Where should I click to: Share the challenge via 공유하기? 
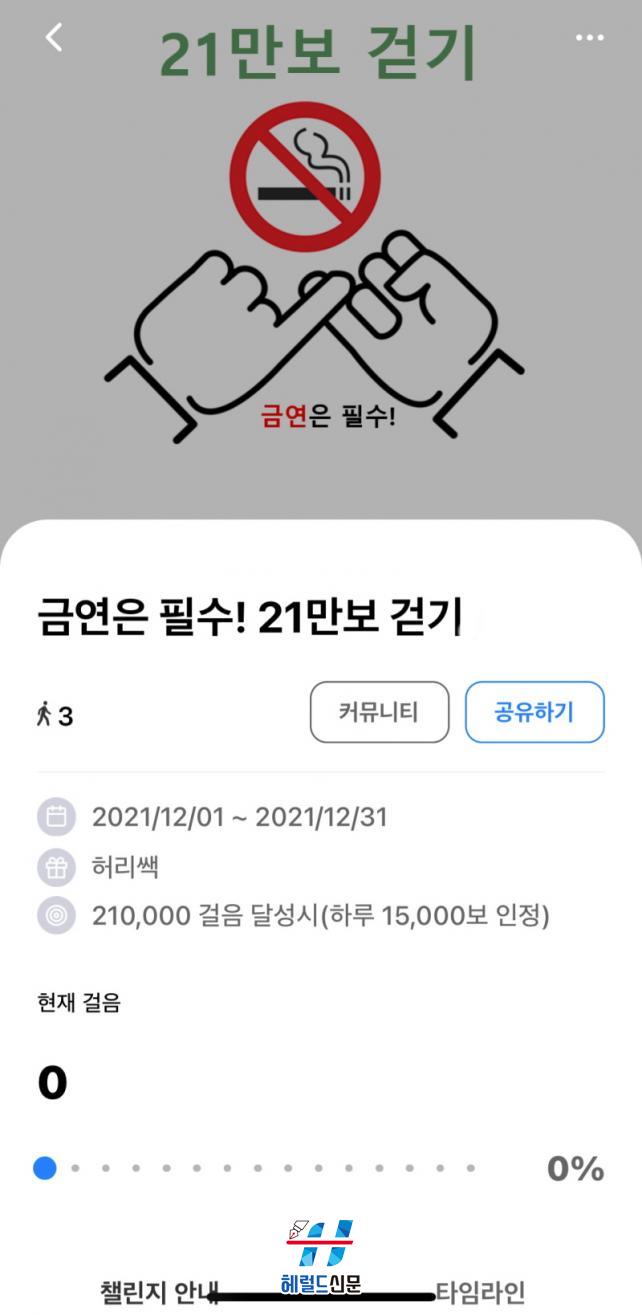pyautogui.click(x=534, y=712)
